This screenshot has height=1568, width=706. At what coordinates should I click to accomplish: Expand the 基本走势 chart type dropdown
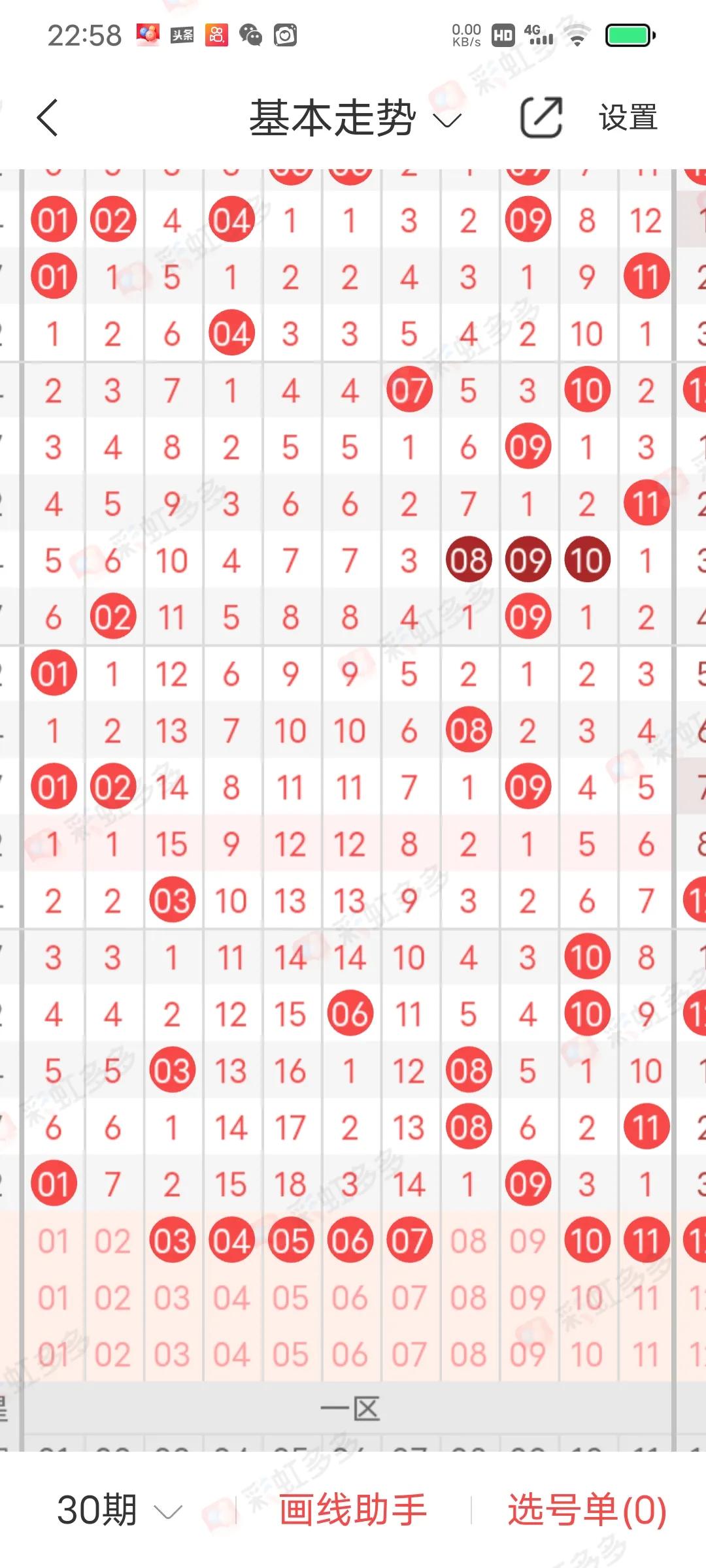tap(355, 119)
